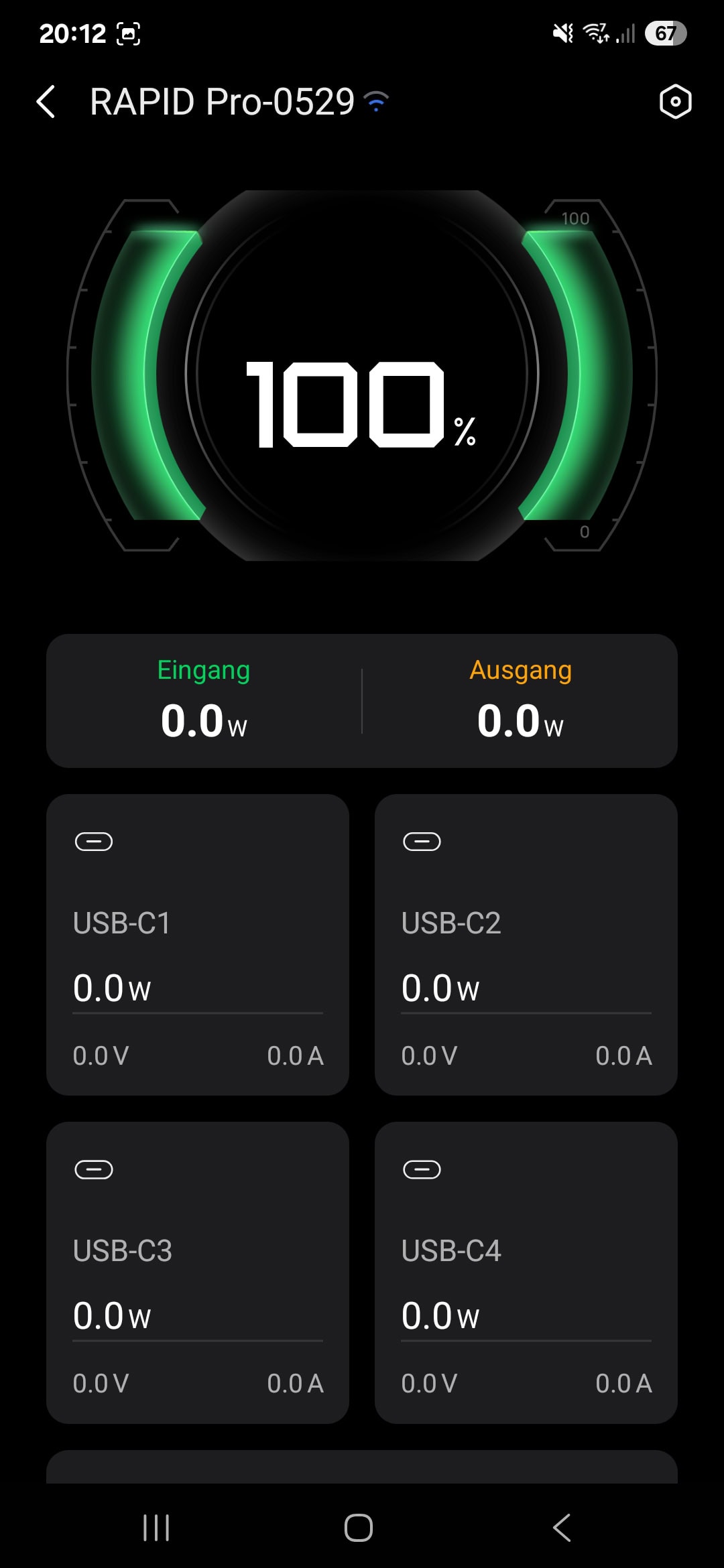
Task: Go back using the header arrow
Action: [x=46, y=102]
